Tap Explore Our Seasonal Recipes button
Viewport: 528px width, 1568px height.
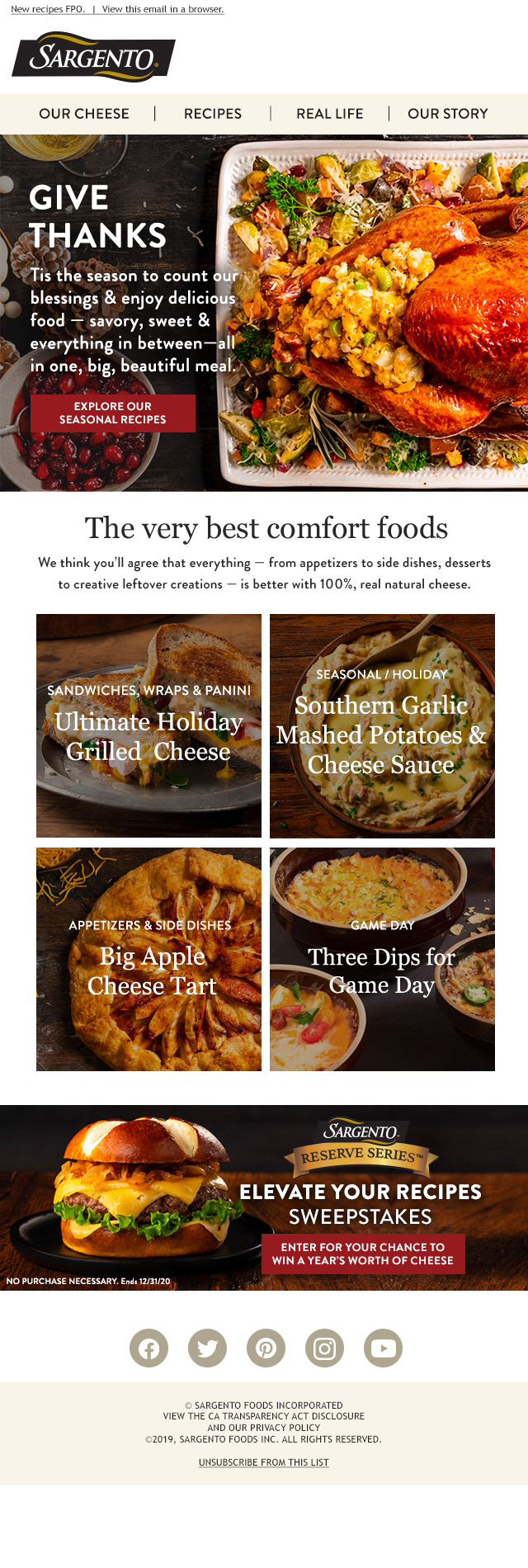[113, 413]
